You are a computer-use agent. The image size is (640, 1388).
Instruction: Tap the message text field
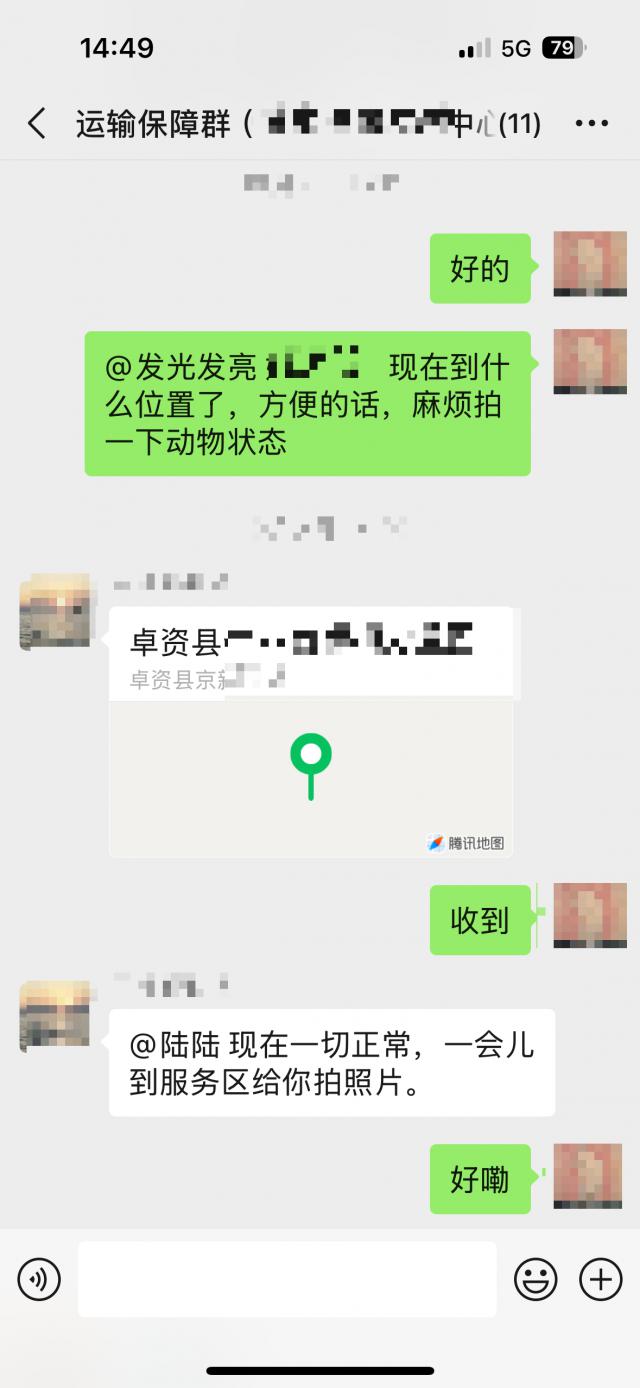(x=287, y=1279)
